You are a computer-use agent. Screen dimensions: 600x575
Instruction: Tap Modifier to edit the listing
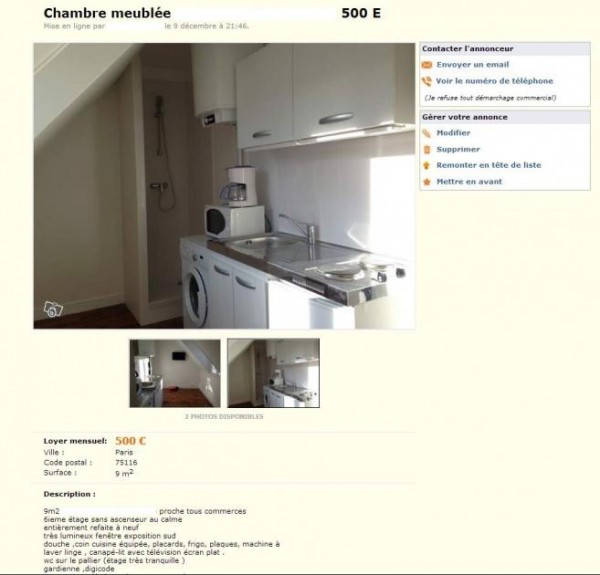click(x=453, y=133)
